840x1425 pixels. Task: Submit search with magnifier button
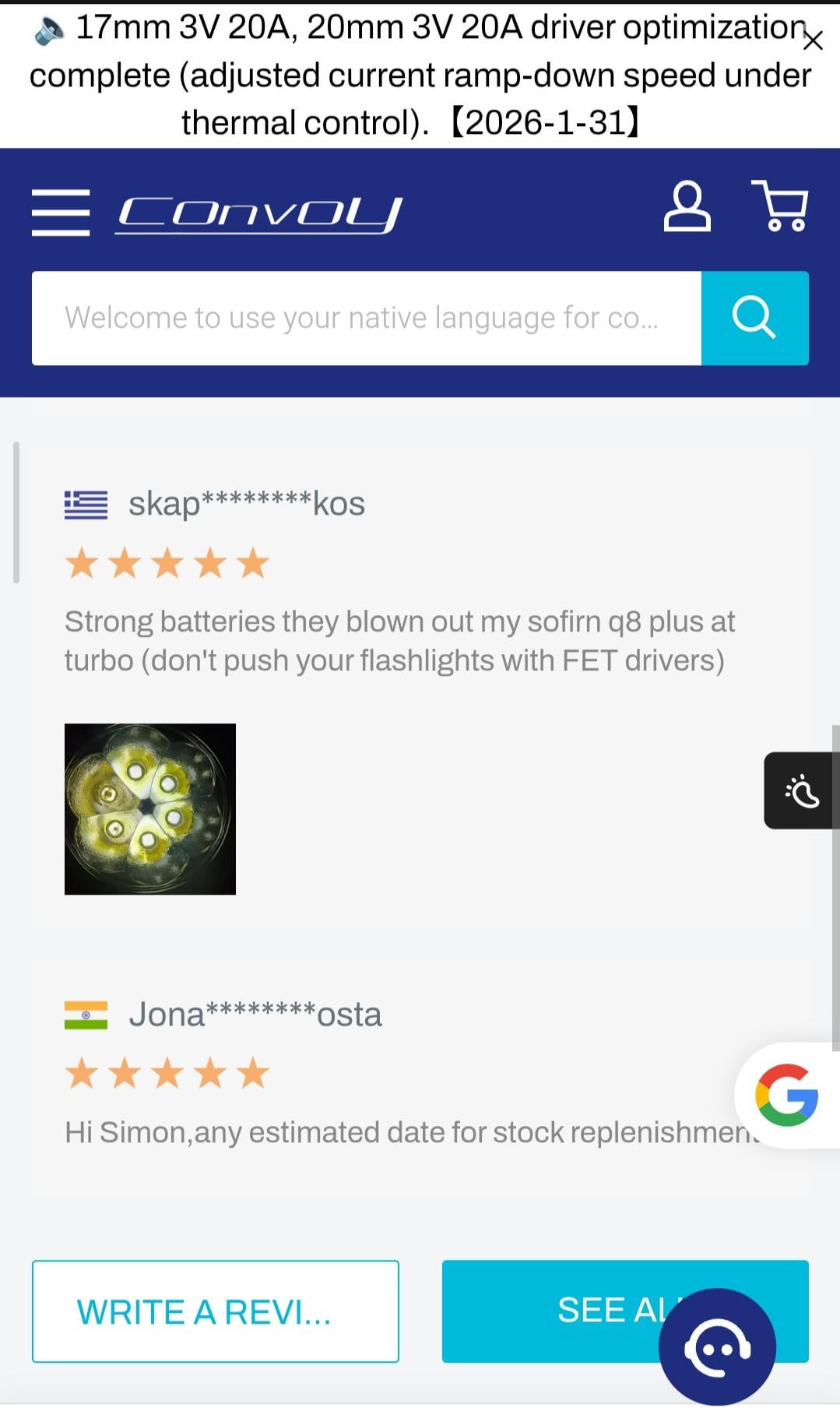tap(754, 318)
